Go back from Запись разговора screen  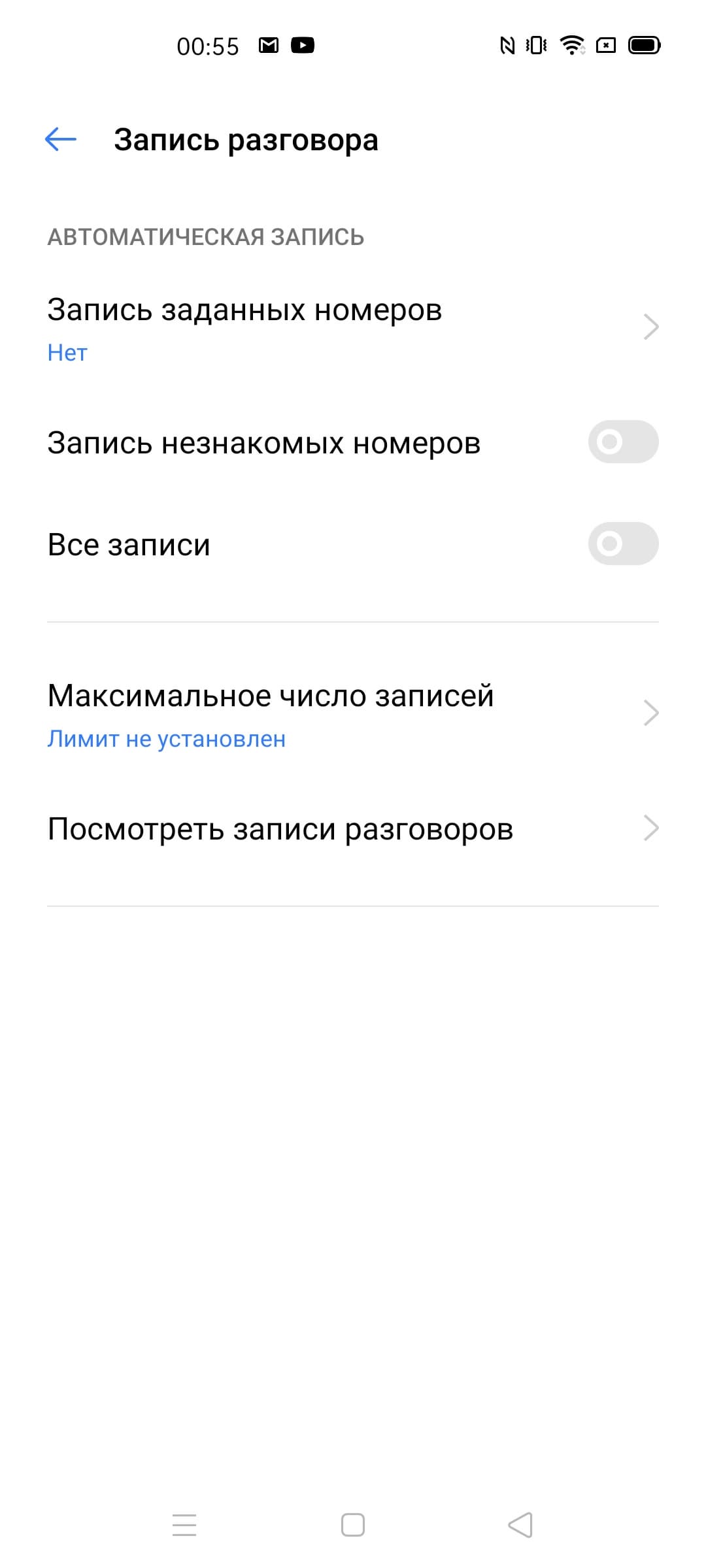(x=61, y=139)
